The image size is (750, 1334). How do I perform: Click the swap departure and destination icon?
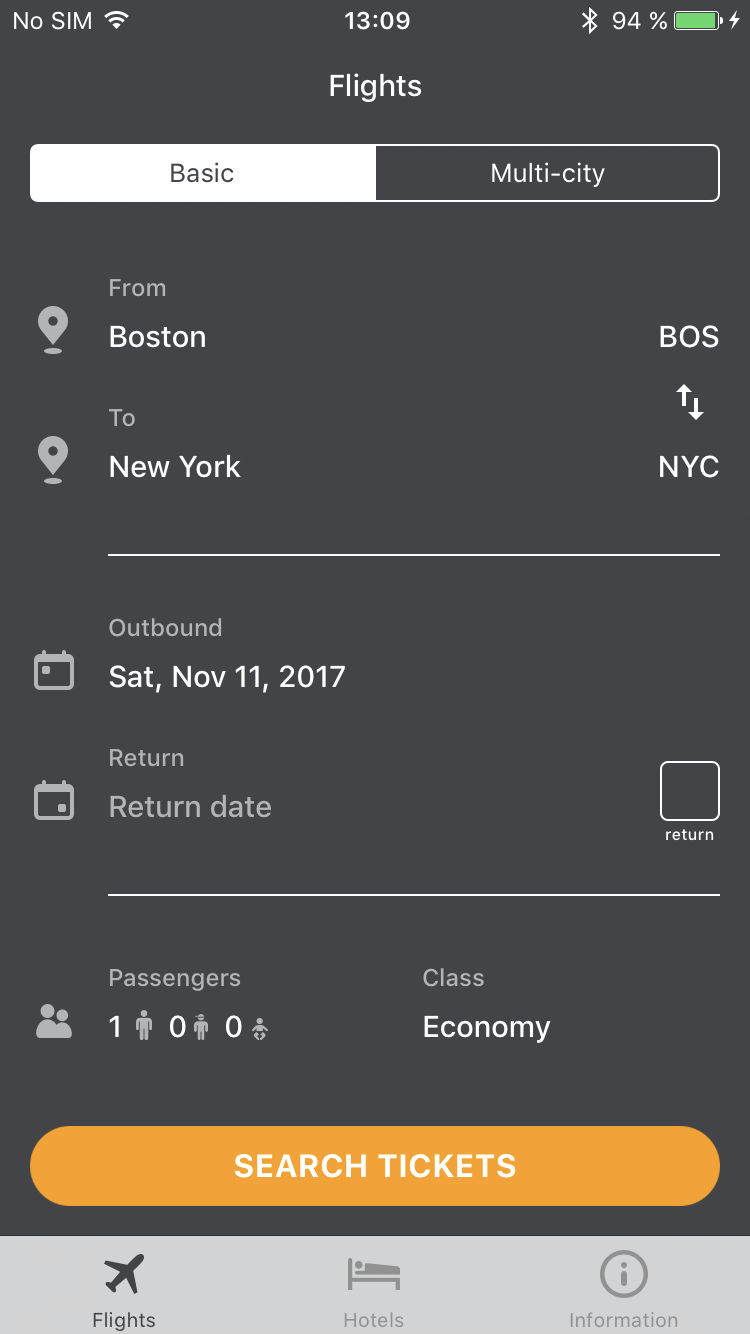(690, 402)
